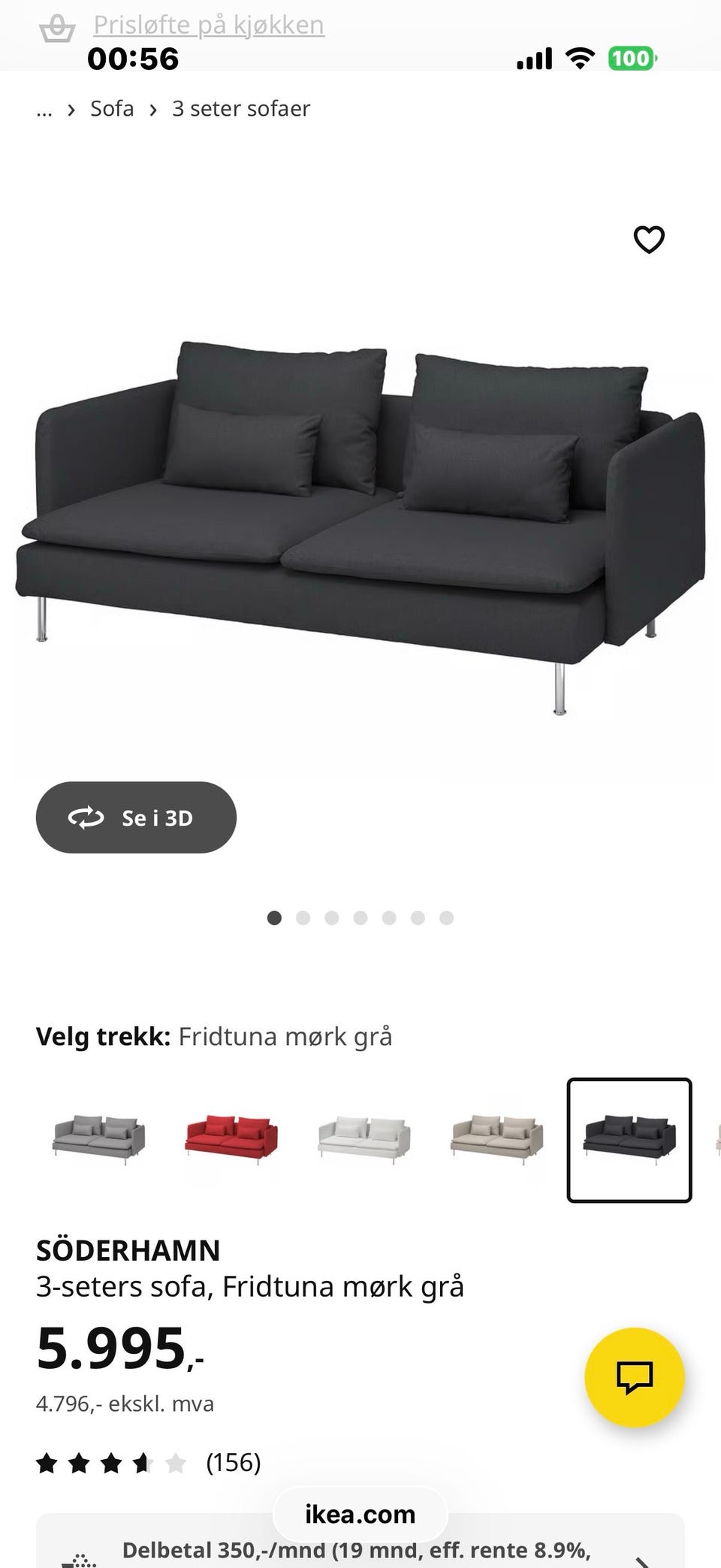Select the dark grey Fridtuna cover
The width and height of the screenshot is (721, 1568).
tap(629, 1139)
